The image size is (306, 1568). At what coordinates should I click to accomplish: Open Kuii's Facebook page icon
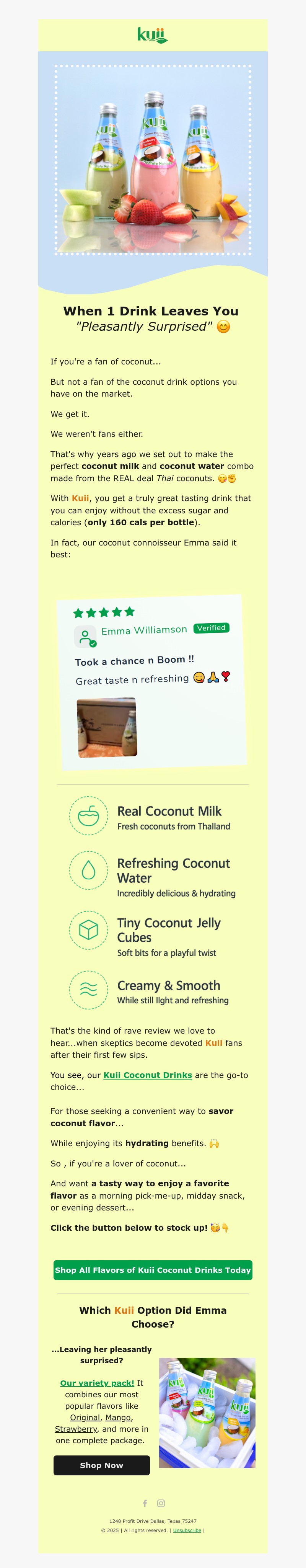(x=145, y=1503)
